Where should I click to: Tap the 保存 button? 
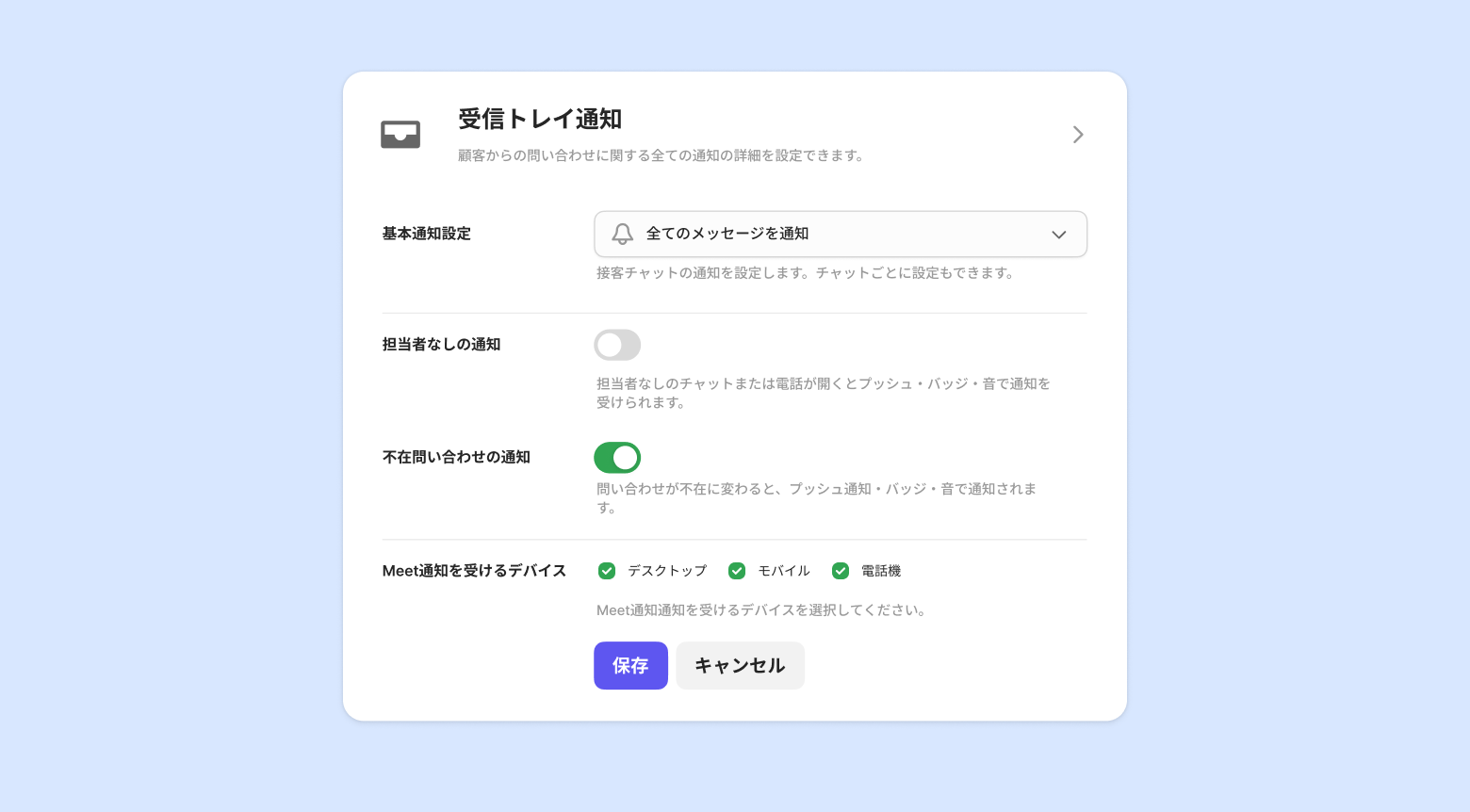pyautogui.click(x=630, y=666)
